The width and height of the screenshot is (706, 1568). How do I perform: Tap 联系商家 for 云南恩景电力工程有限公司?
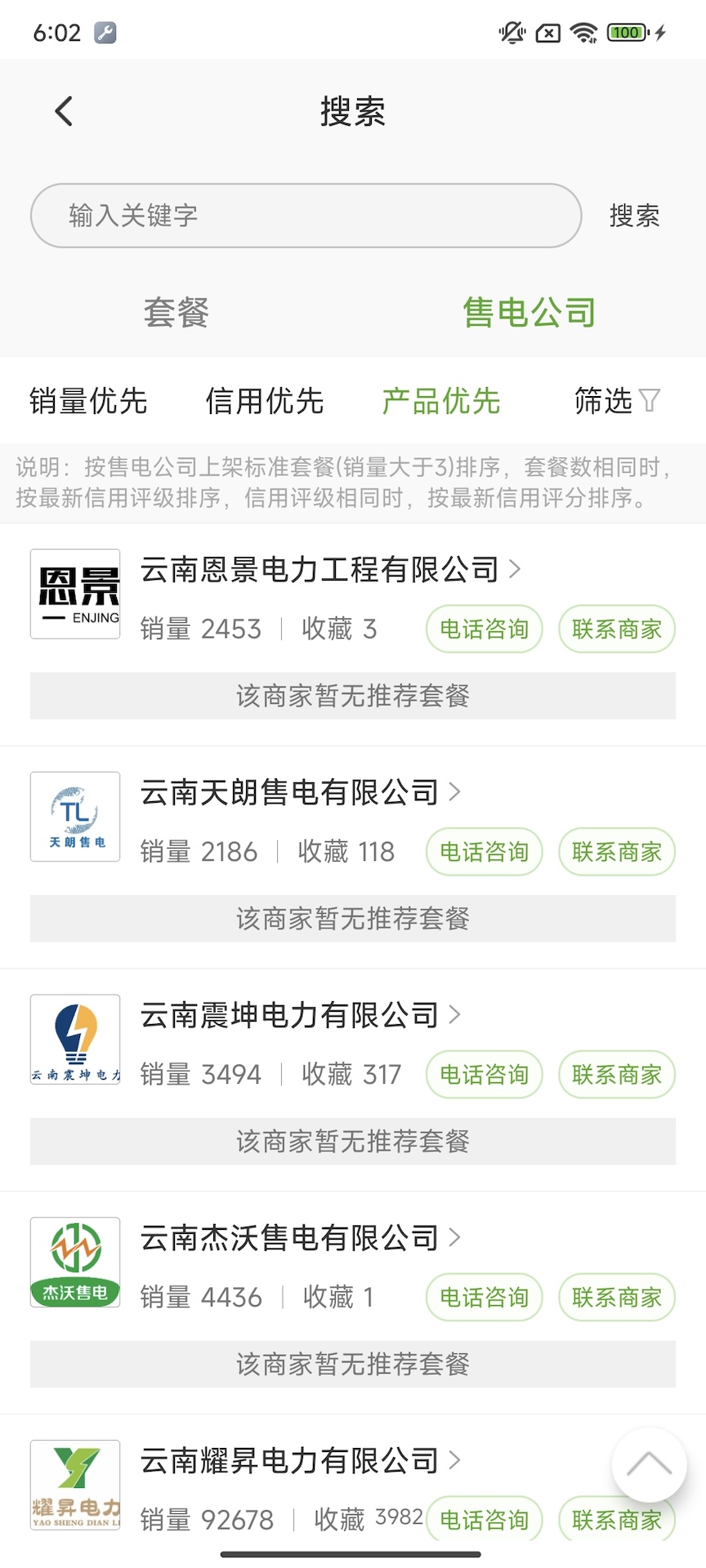[x=617, y=629]
